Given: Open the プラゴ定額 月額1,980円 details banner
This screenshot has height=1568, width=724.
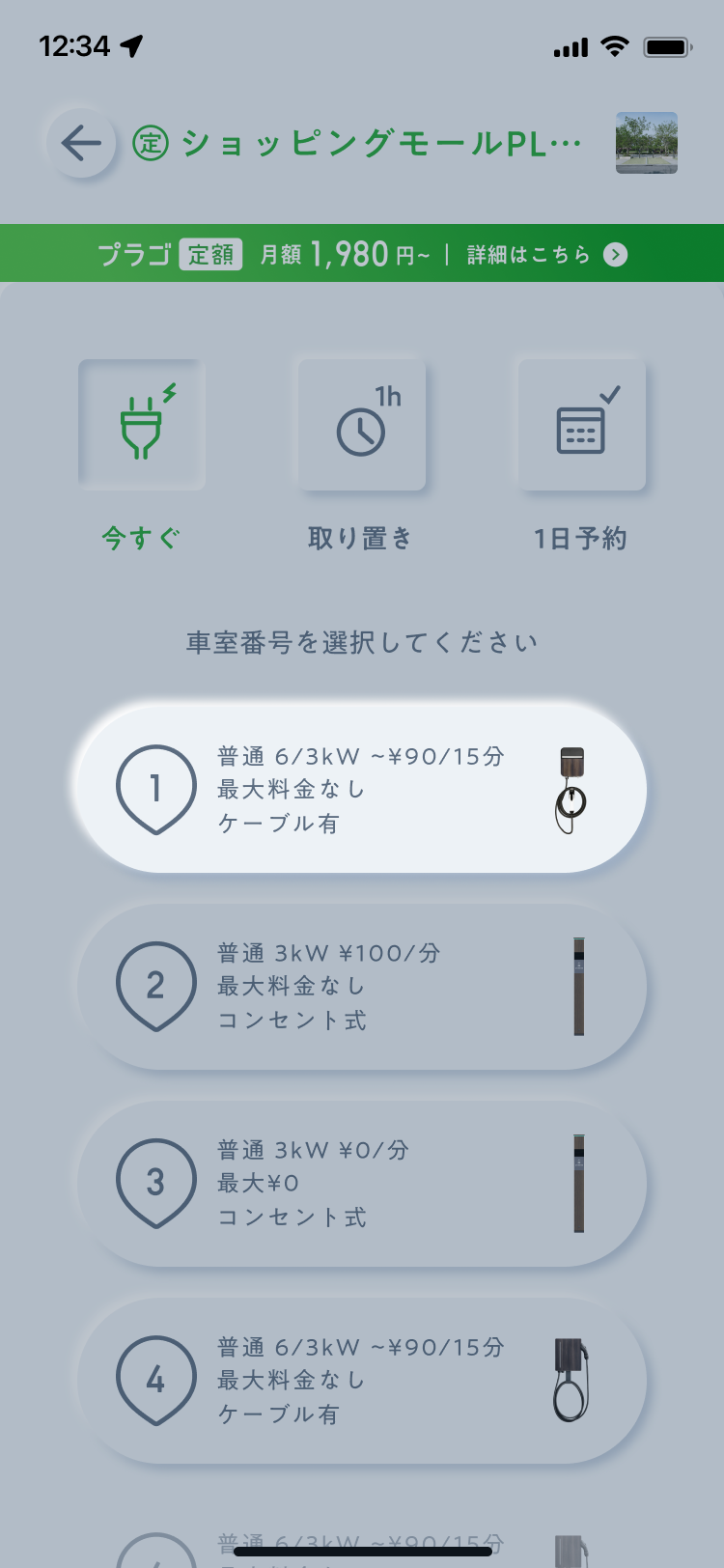Looking at the screenshot, I should pos(362,254).
